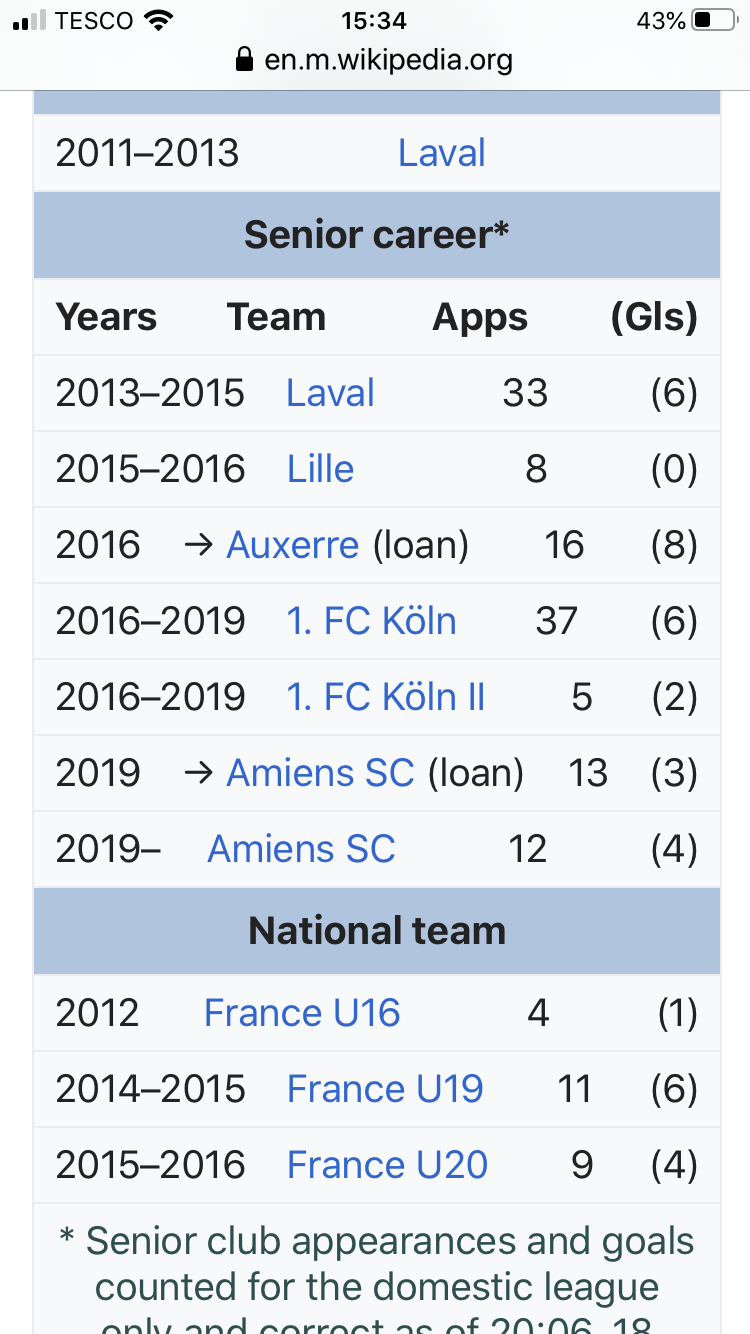Open the Lille club link
Viewport: 750px width, 1334px height.
(320, 469)
